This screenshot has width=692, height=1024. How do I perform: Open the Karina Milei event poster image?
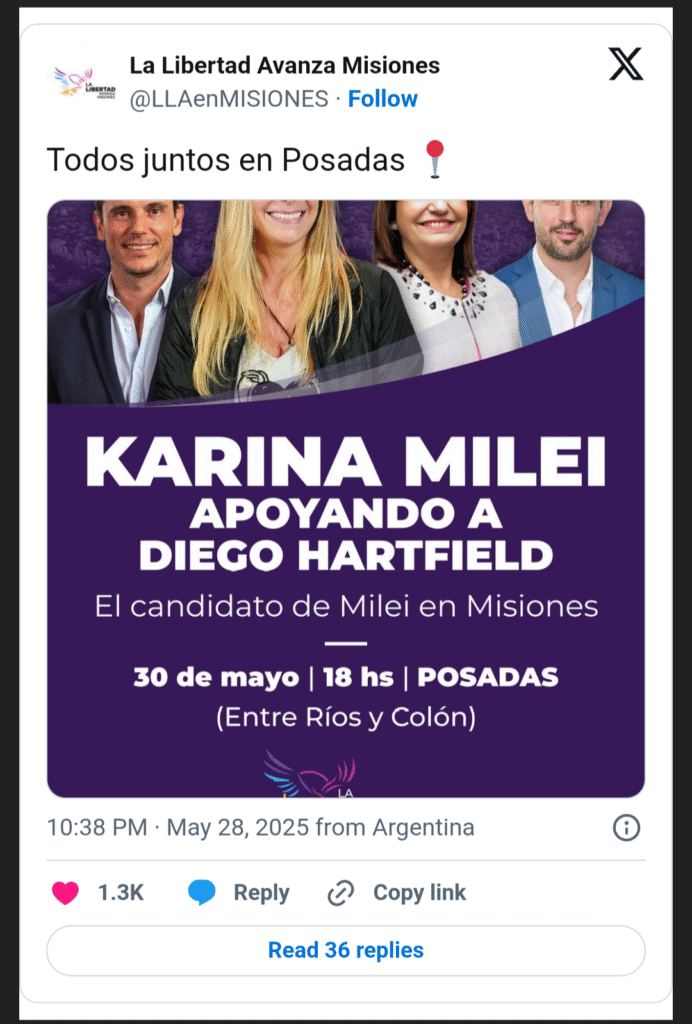(346, 500)
